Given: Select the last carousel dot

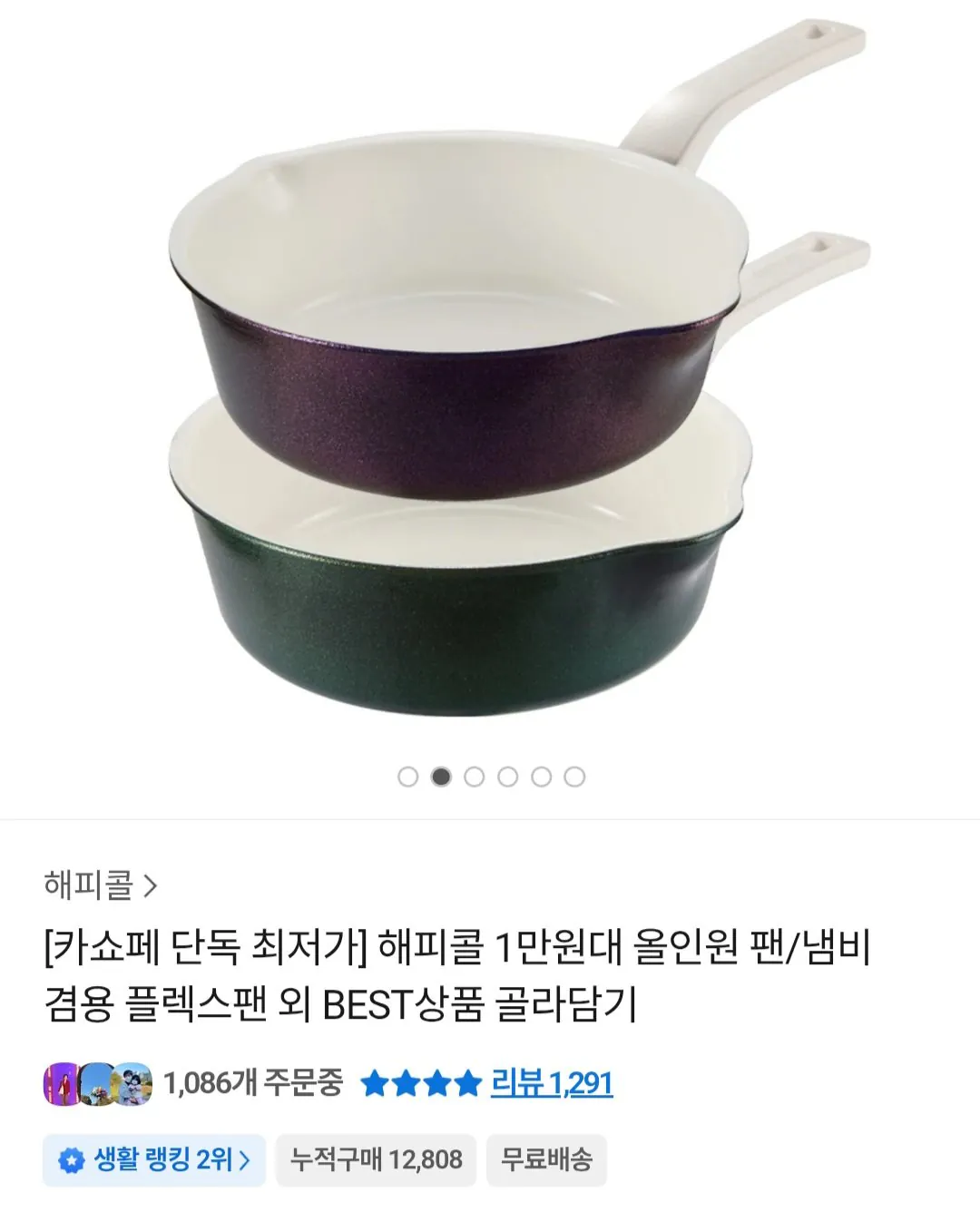Looking at the screenshot, I should 574,776.
